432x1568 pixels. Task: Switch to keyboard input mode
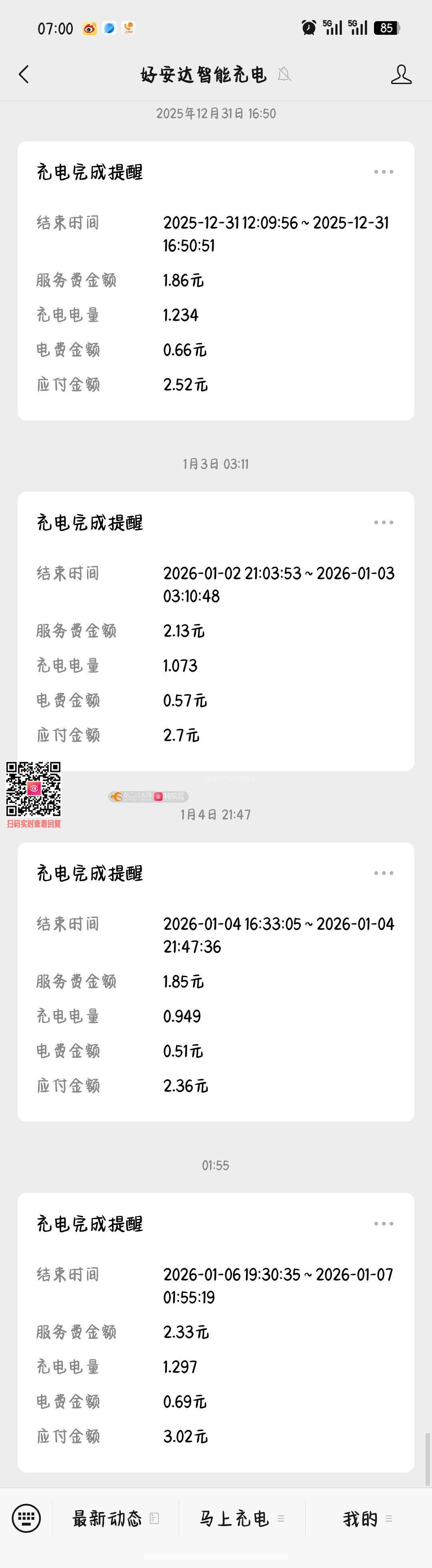[26, 1518]
